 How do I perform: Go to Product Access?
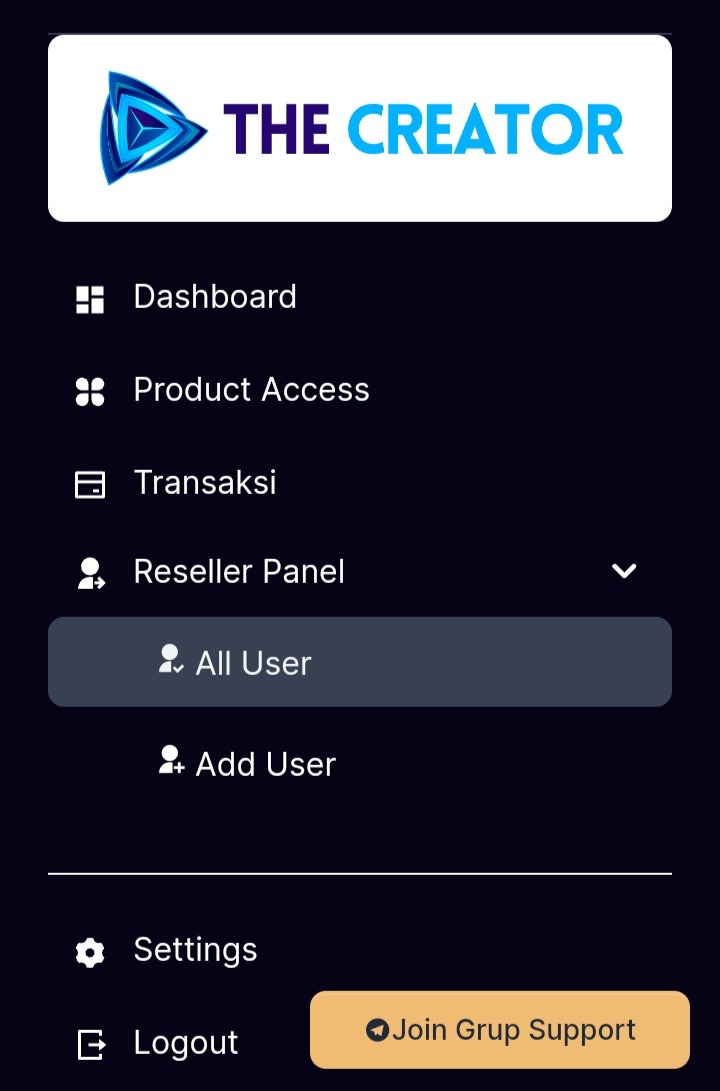coord(250,390)
